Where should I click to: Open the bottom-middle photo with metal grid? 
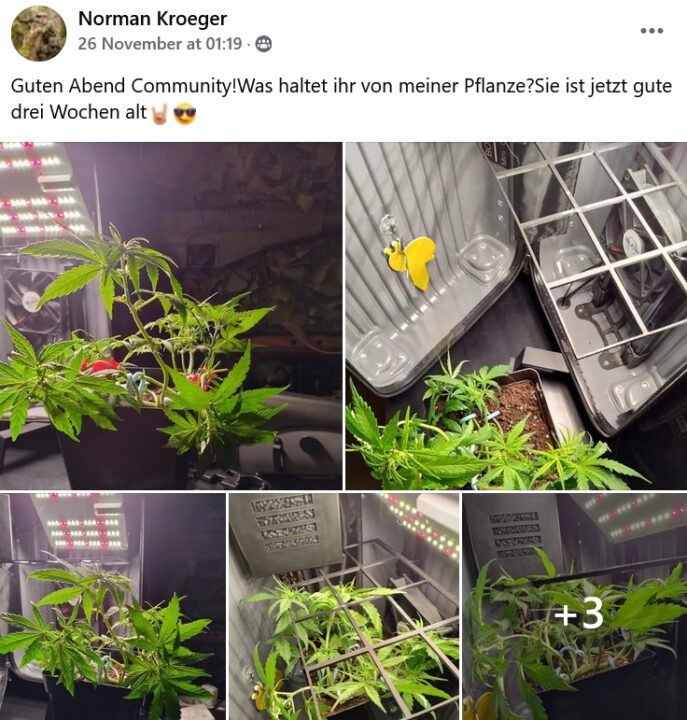point(344,606)
